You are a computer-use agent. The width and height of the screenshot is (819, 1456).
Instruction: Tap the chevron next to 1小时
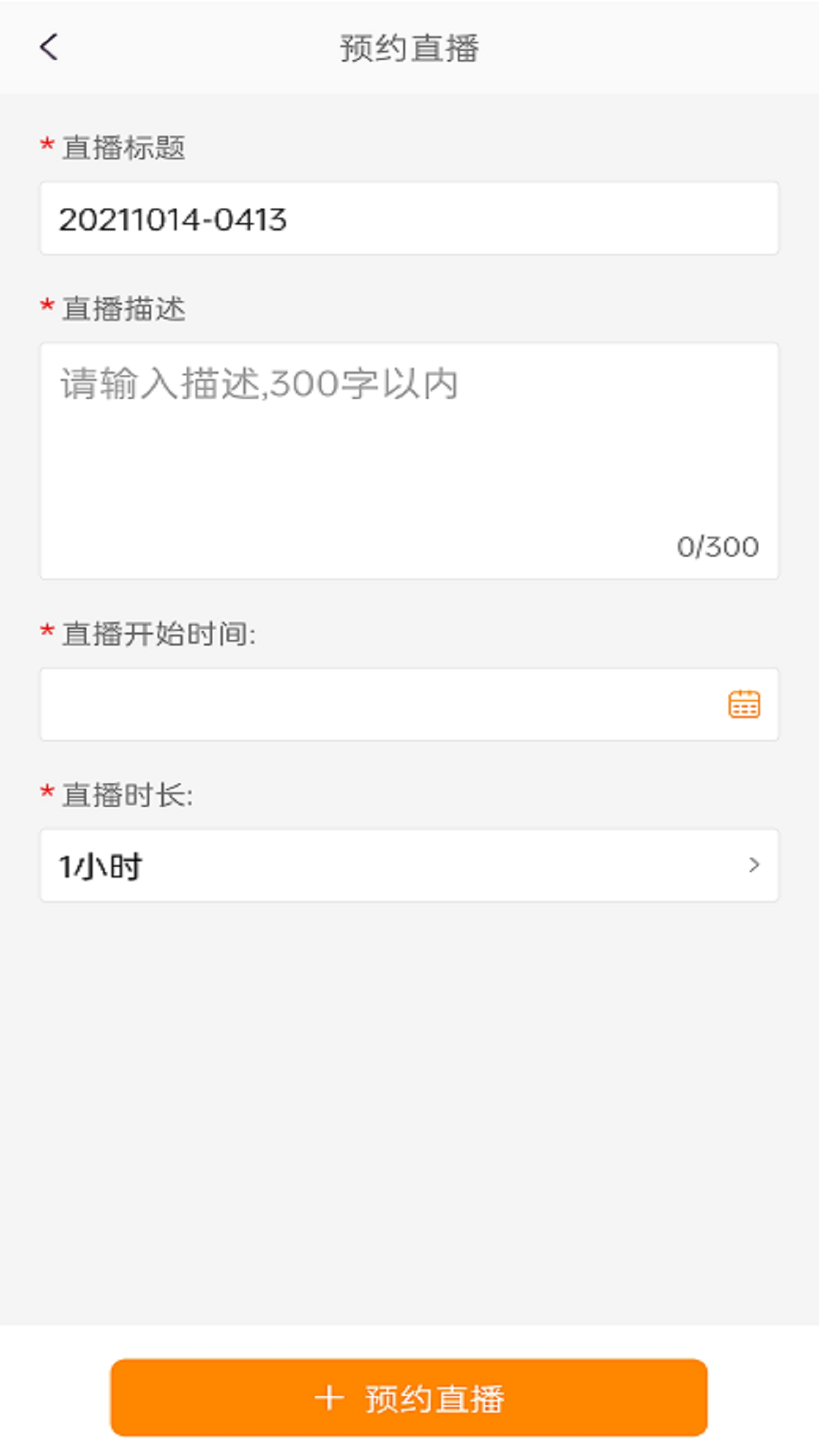click(753, 866)
